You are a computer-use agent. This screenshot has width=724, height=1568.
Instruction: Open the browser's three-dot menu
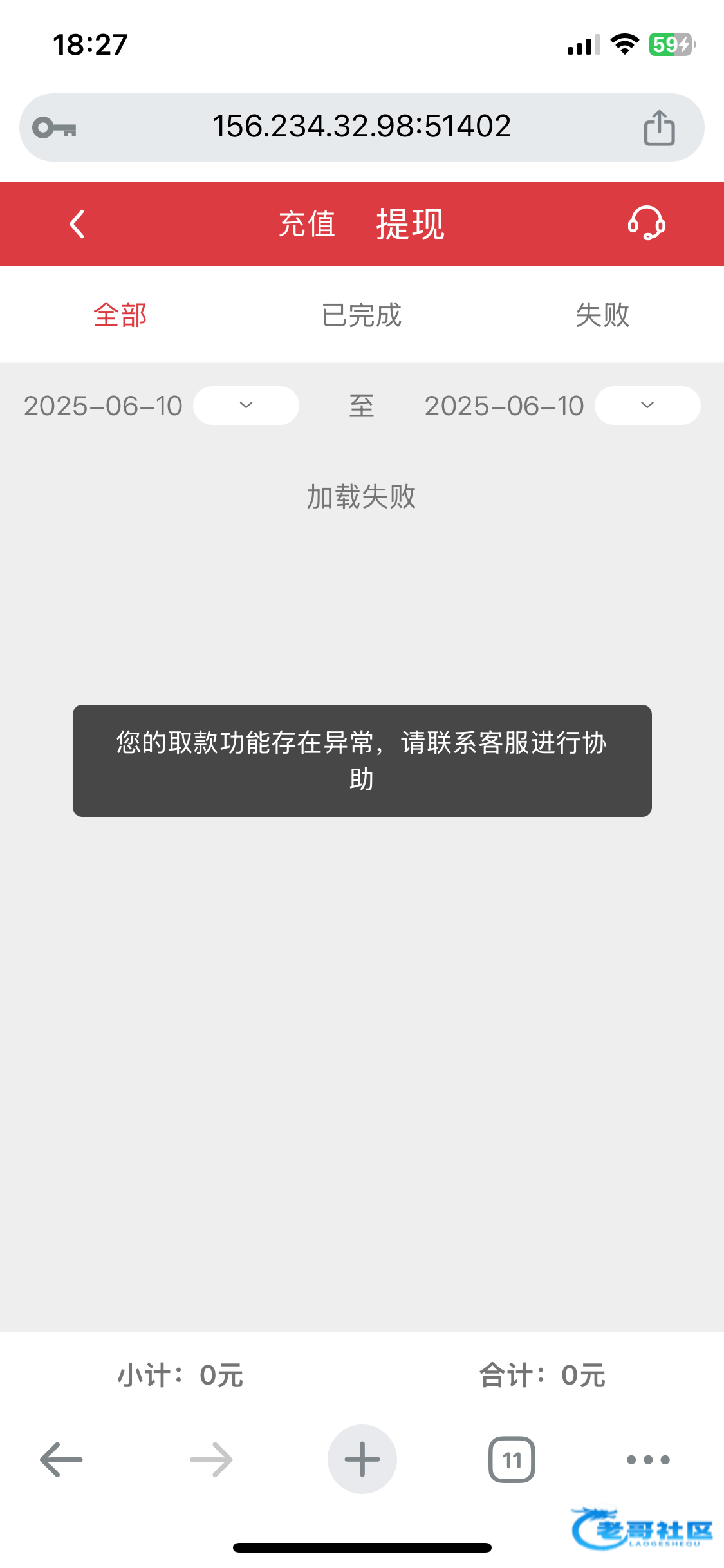click(x=648, y=1460)
